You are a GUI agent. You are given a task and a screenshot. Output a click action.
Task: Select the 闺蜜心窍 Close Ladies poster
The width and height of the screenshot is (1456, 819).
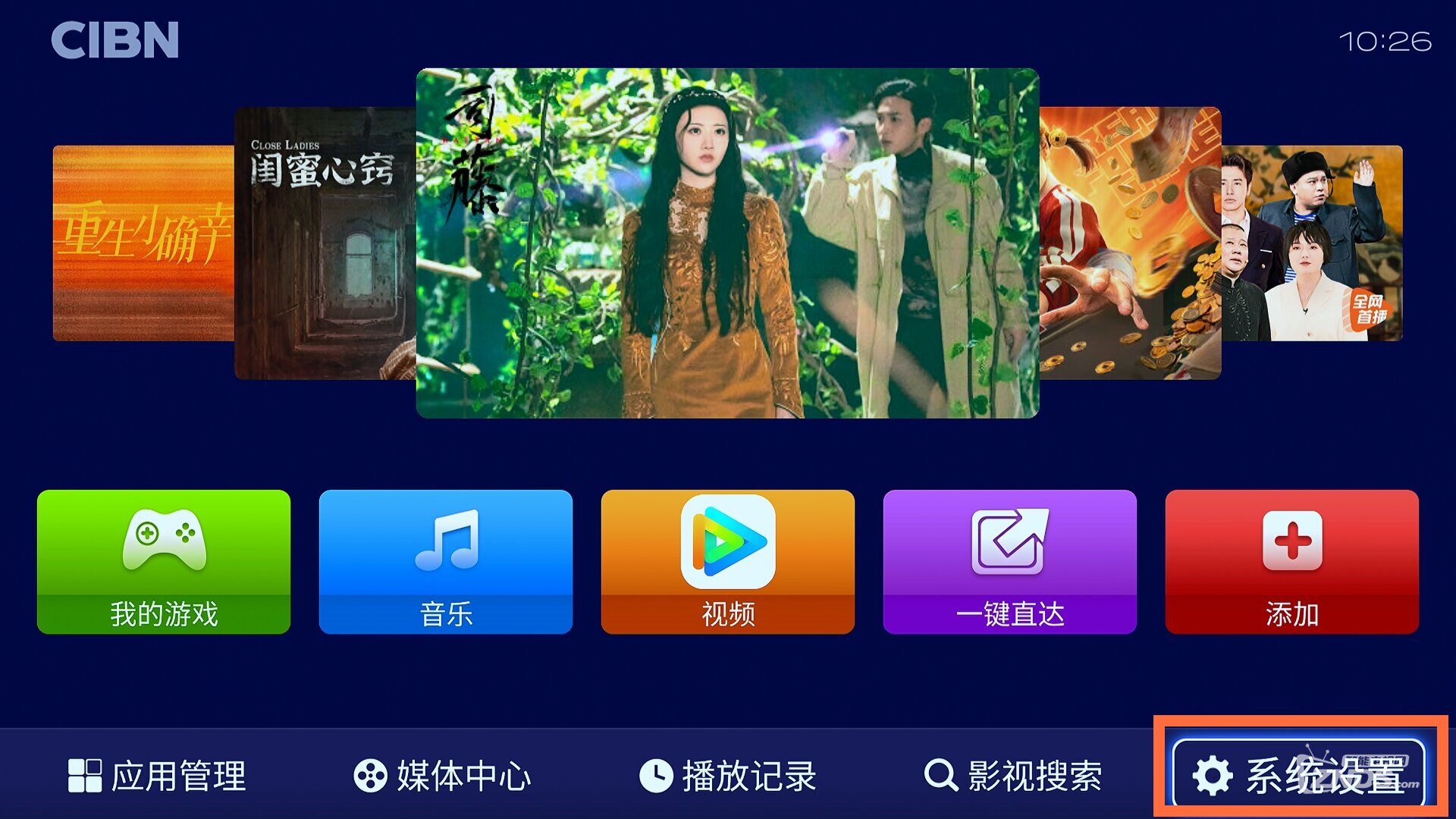coord(325,243)
